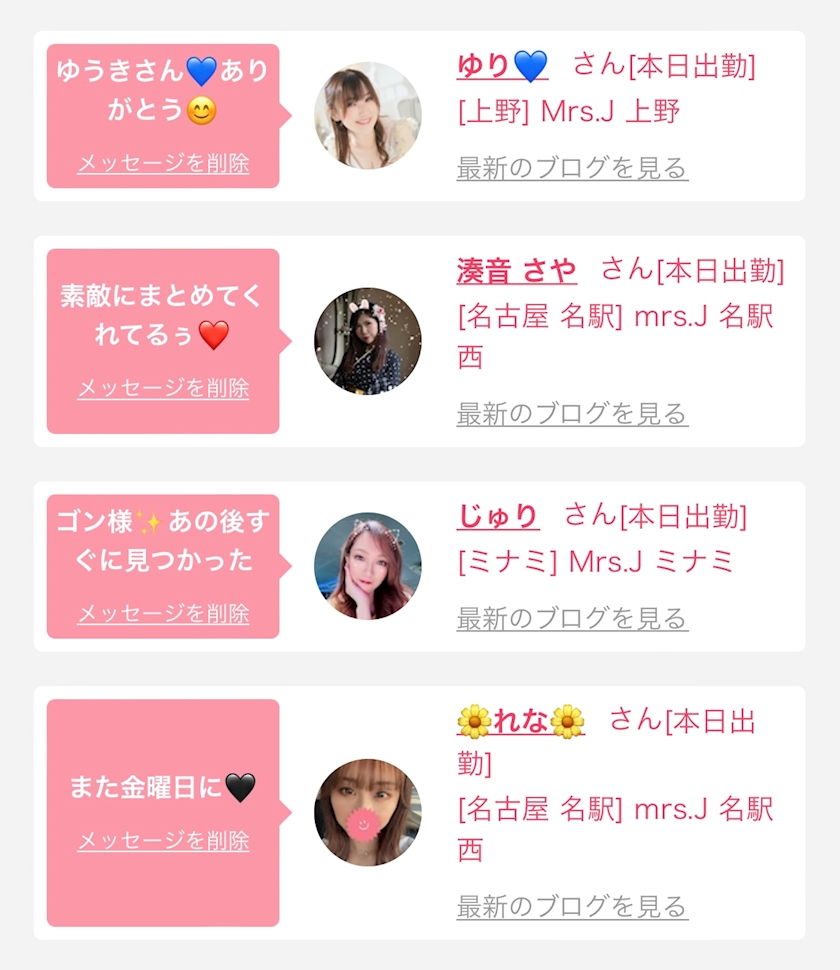View じゅり's latest blog
This screenshot has height=970, width=840.
click(572, 619)
